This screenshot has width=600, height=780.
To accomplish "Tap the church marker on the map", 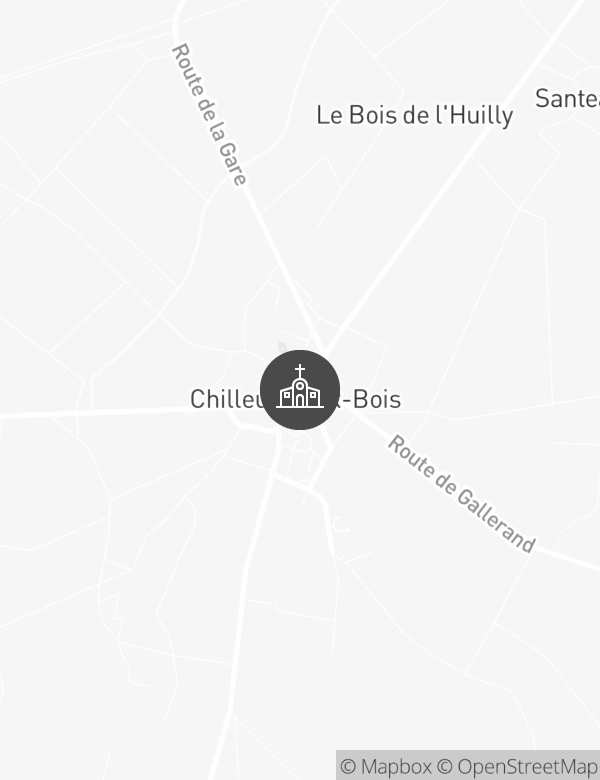I will tap(300, 390).
